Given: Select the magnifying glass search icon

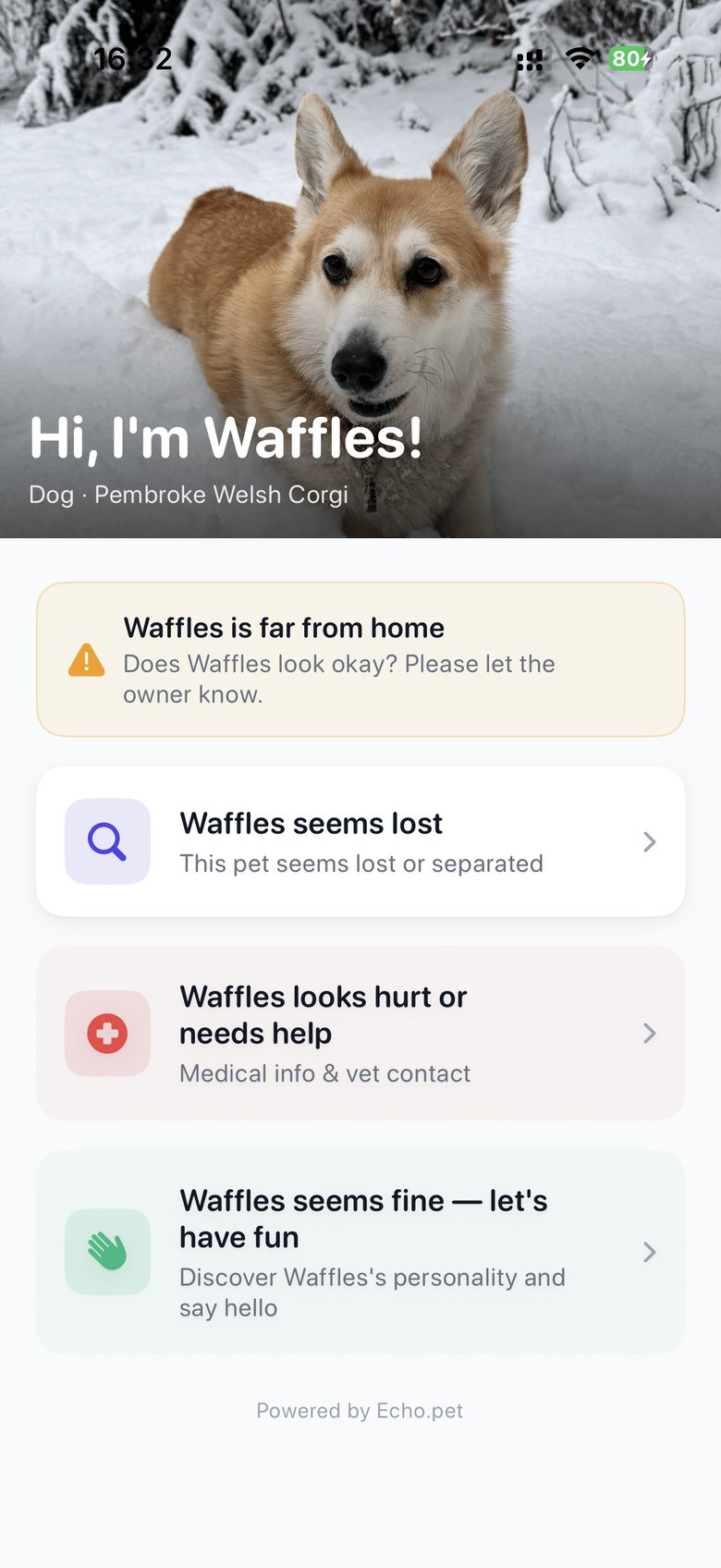Looking at the screenshot, I should [x=107, y=841].
